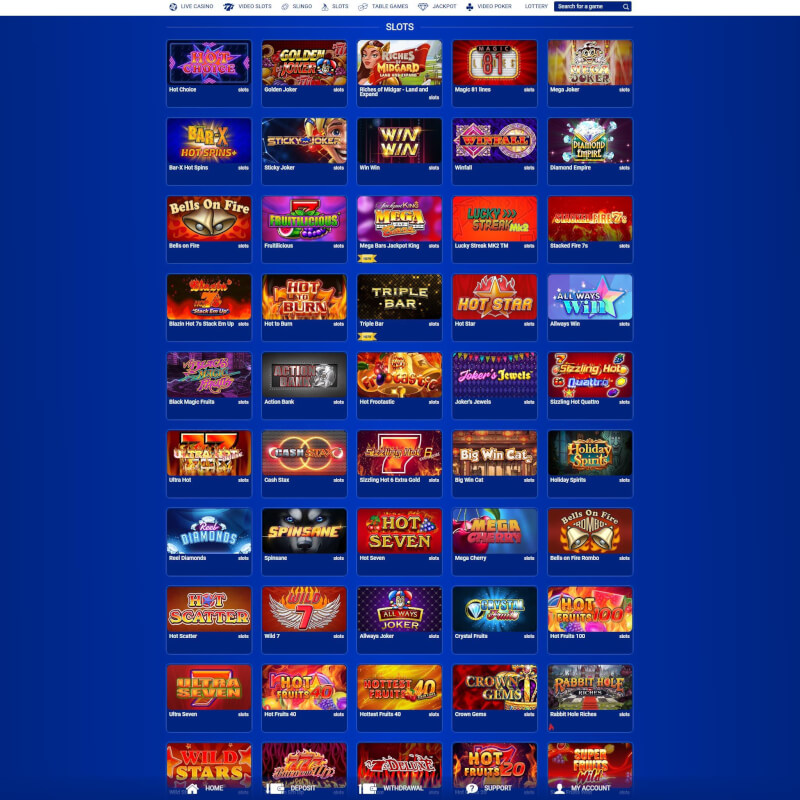The image size is (800, 800).
Task: Select the Triple Bar game tile
Action: click(x=399, y=297)
